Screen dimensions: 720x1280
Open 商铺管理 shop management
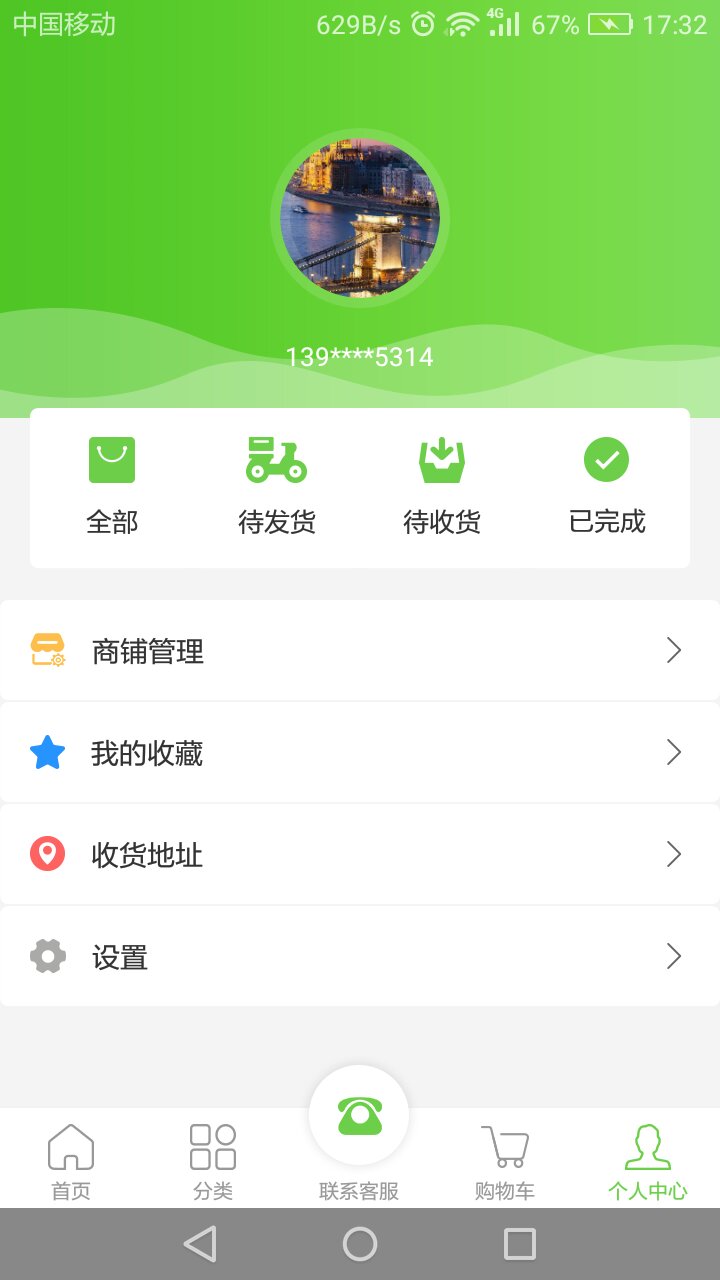(360, 651)
